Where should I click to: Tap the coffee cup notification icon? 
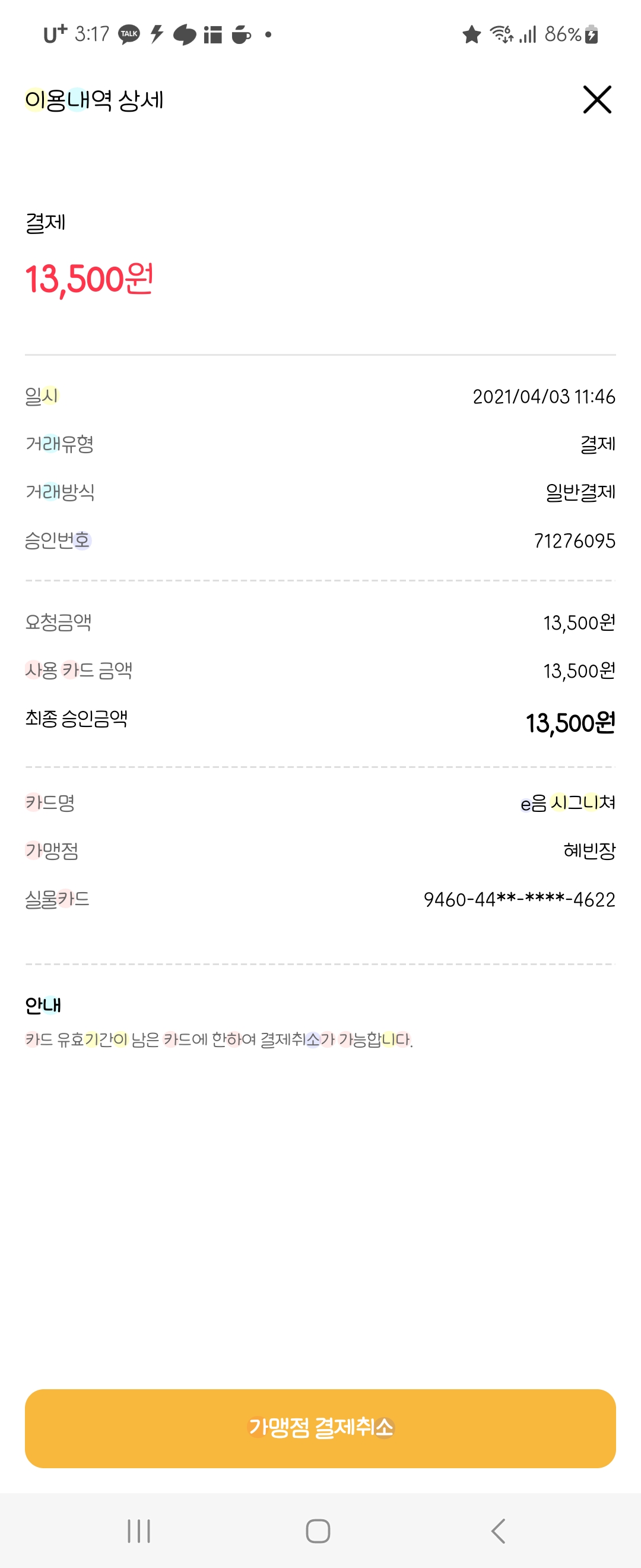tap(242, 35)
